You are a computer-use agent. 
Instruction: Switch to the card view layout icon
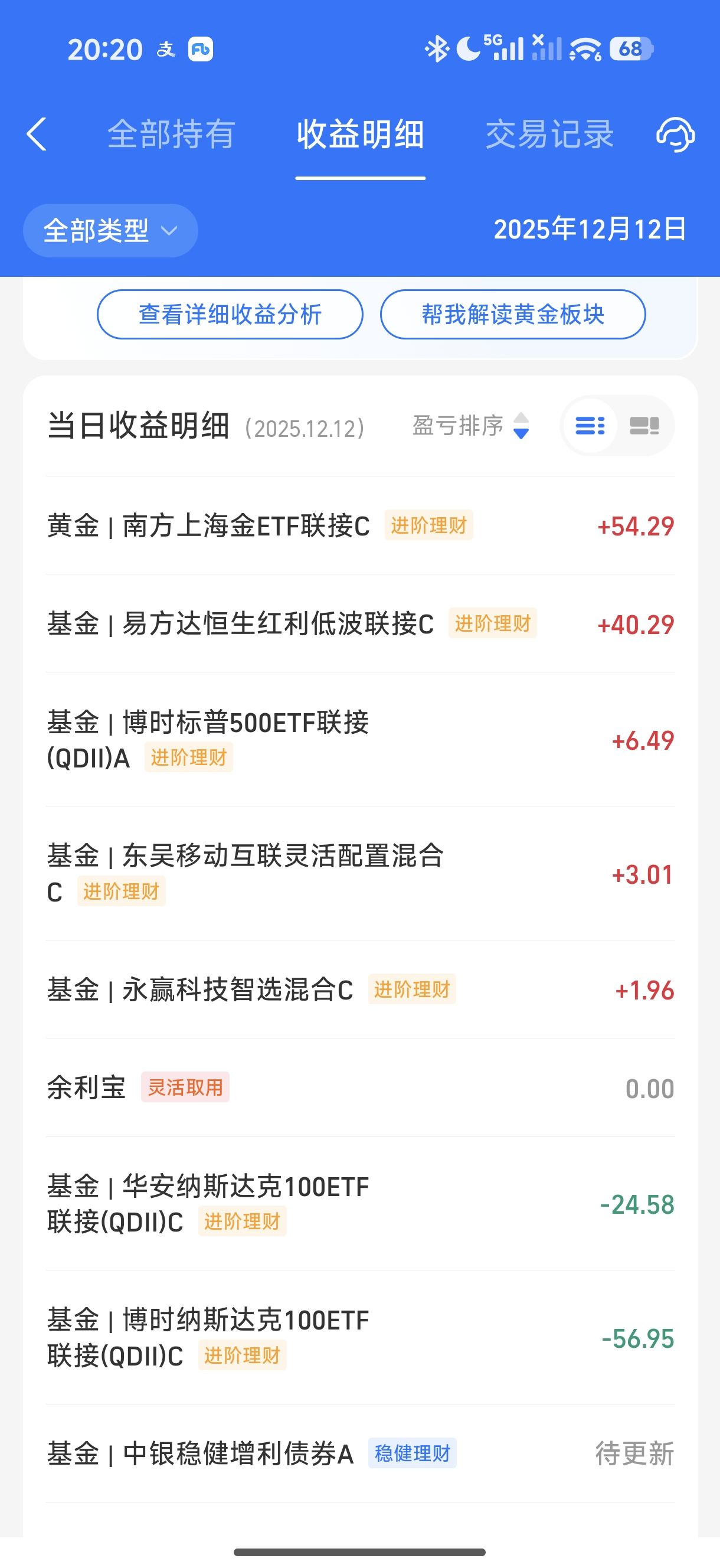(x=644, y=426)
